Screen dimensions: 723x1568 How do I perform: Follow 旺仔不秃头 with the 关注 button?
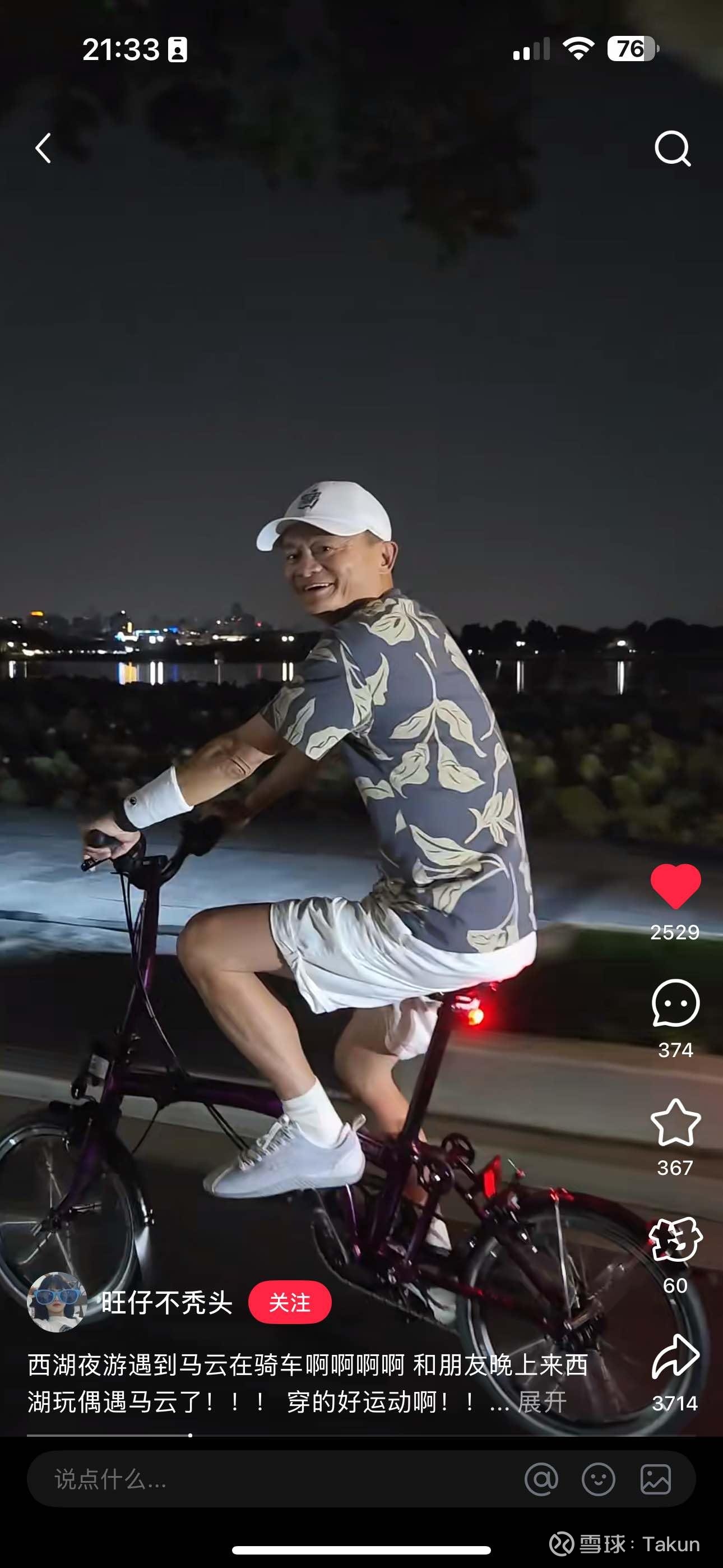coord(290,1303)
